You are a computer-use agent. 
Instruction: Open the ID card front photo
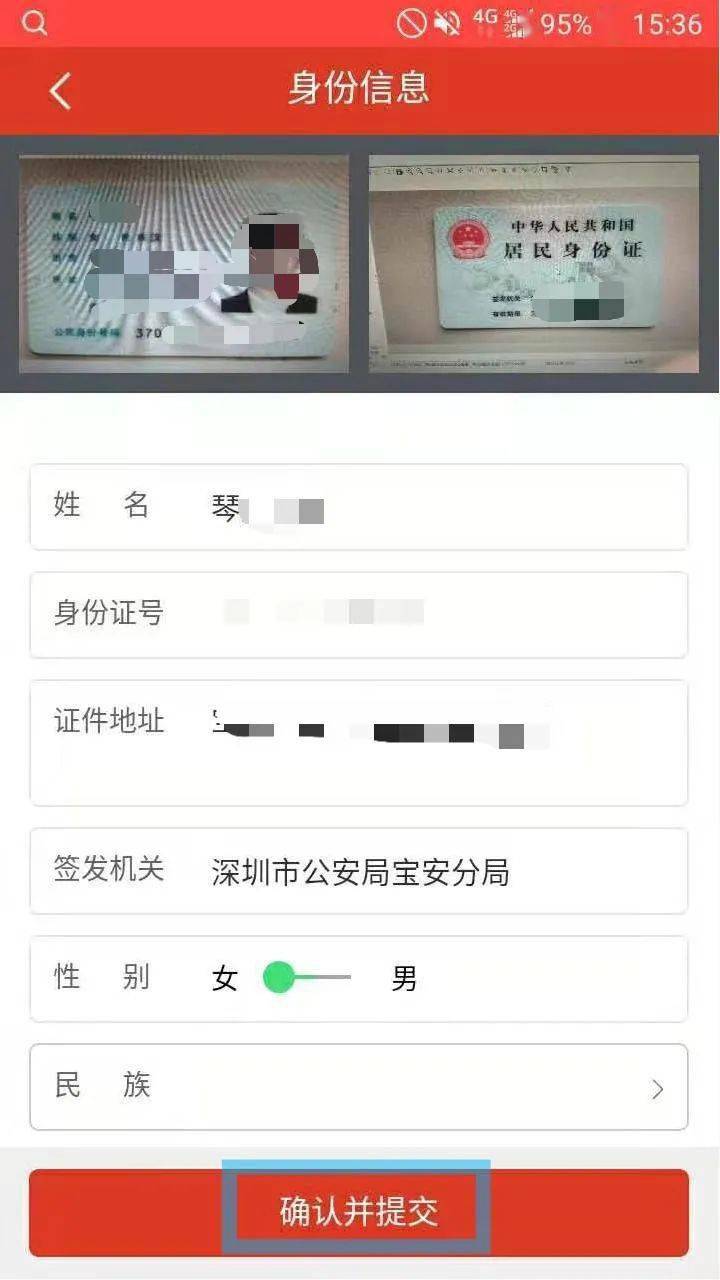(184, 264)
